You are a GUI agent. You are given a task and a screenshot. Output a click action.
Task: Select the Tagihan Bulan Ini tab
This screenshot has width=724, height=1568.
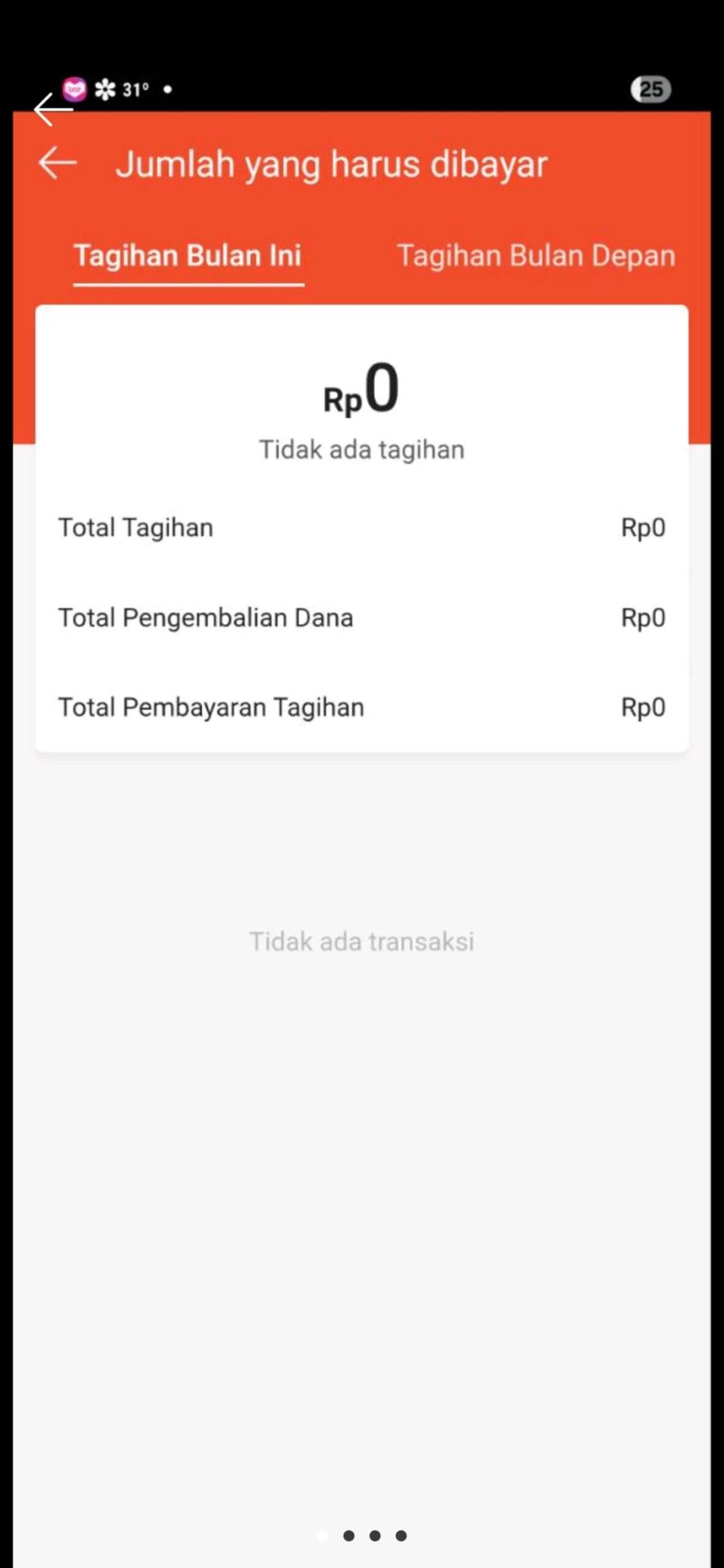coord(188,255)
